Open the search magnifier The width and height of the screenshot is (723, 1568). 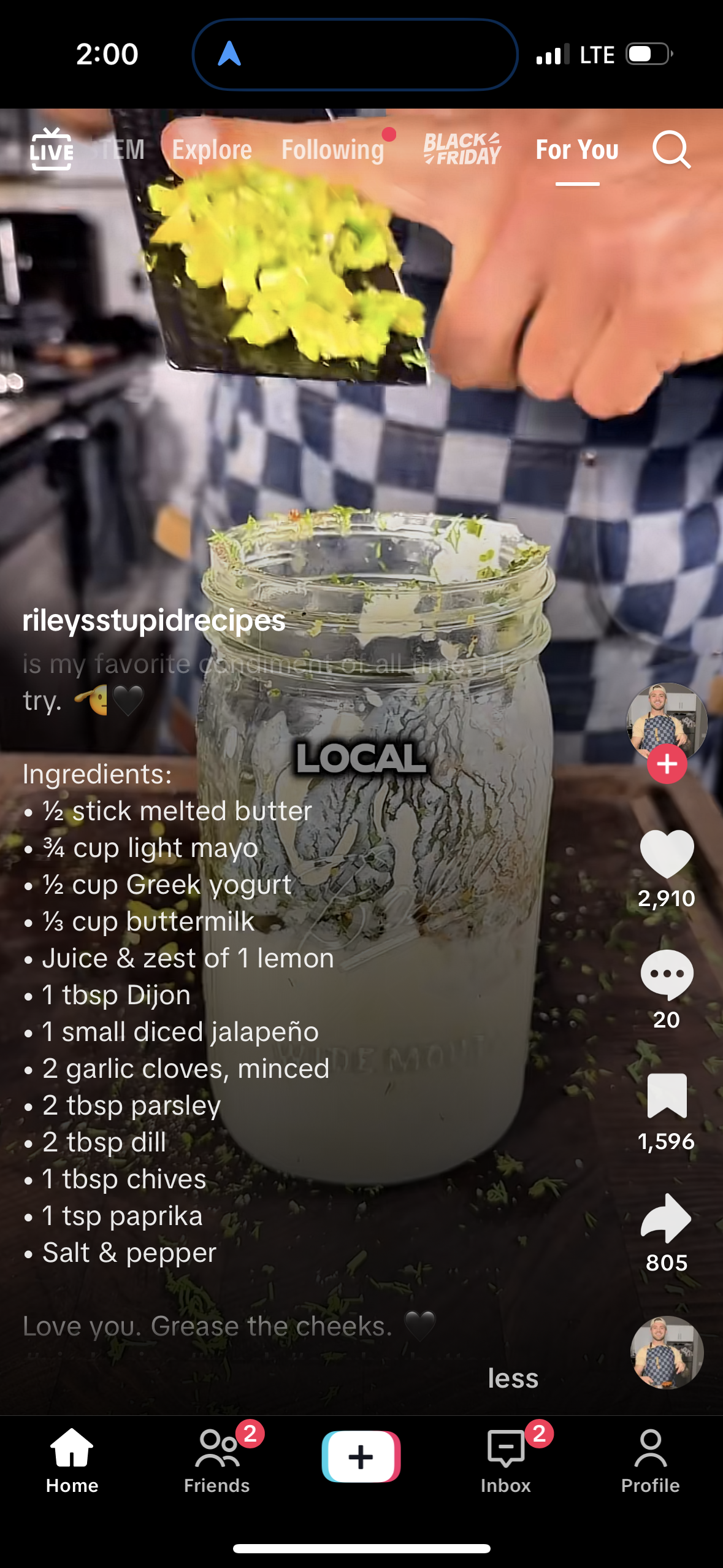671,149
